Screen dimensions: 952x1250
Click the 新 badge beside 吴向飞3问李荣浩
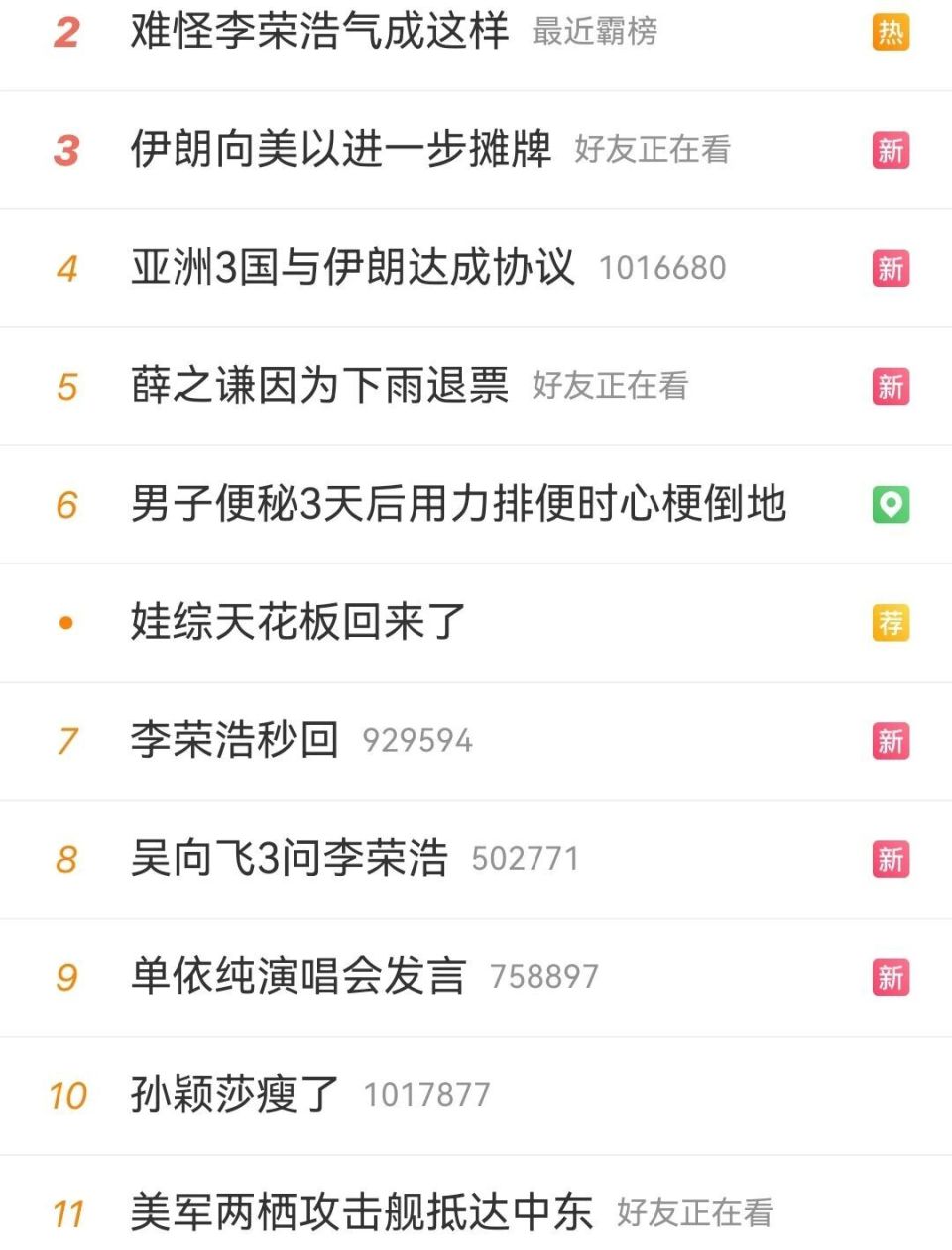point(892,858)
